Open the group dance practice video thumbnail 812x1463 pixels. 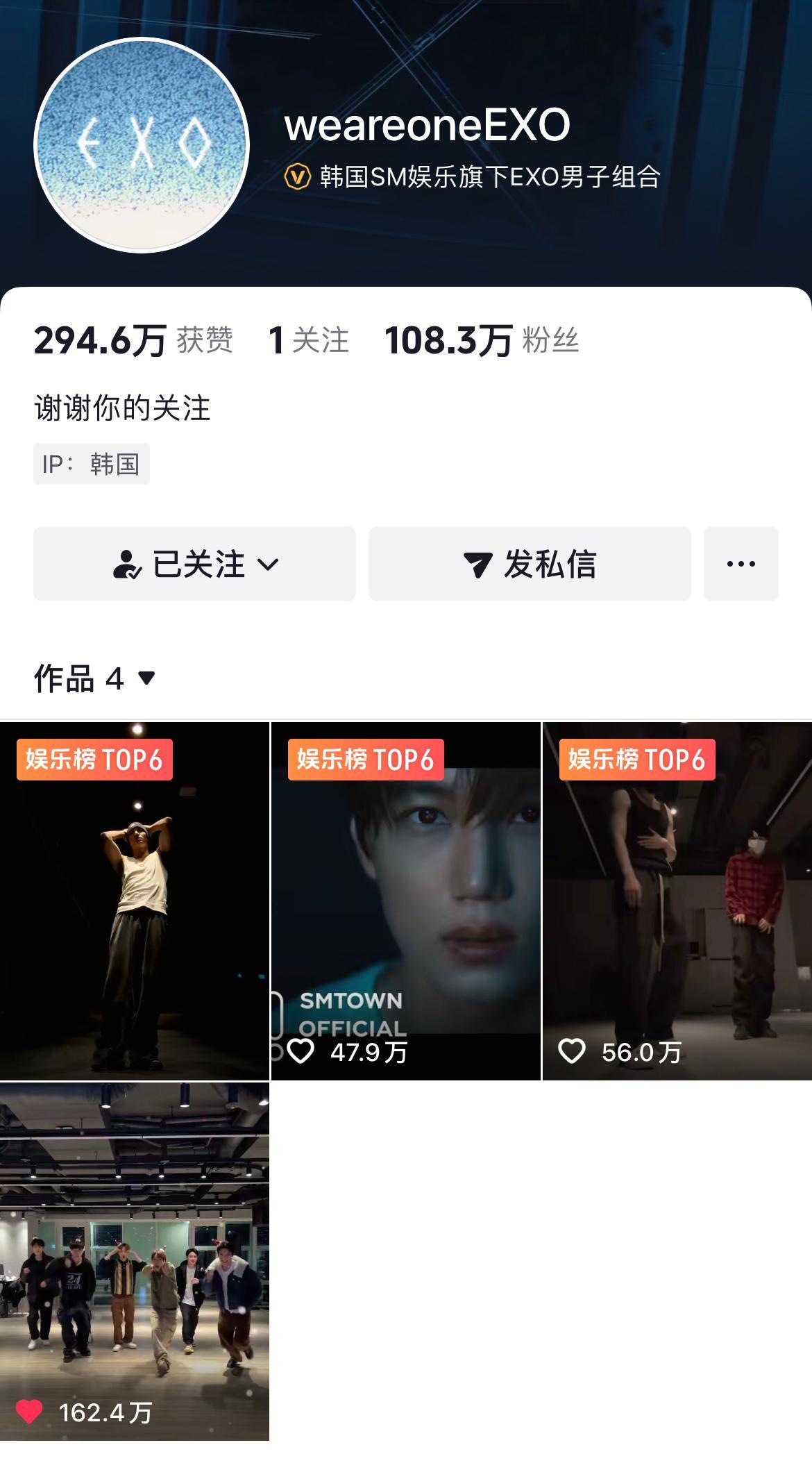coord(135,1271)
